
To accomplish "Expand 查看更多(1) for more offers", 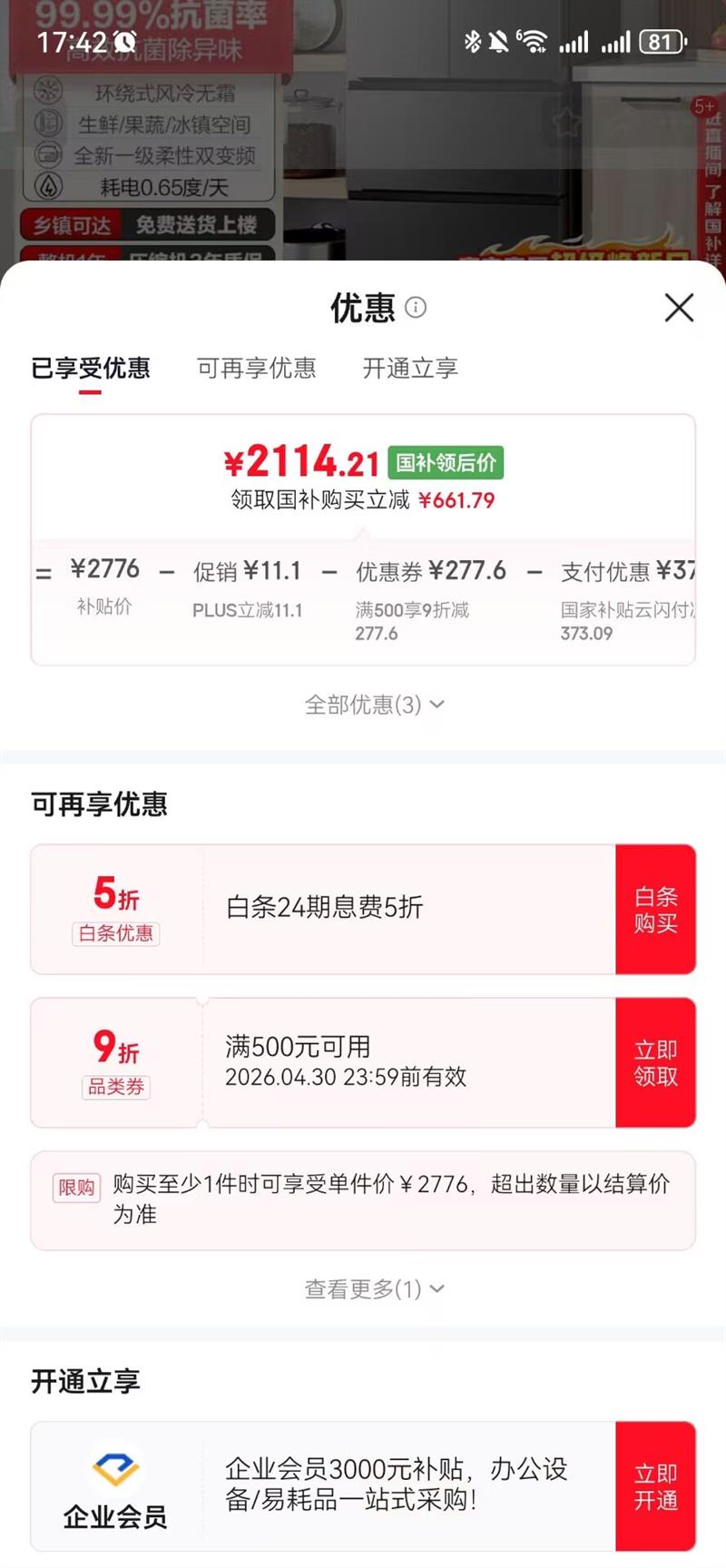I will coord(371,1287).
